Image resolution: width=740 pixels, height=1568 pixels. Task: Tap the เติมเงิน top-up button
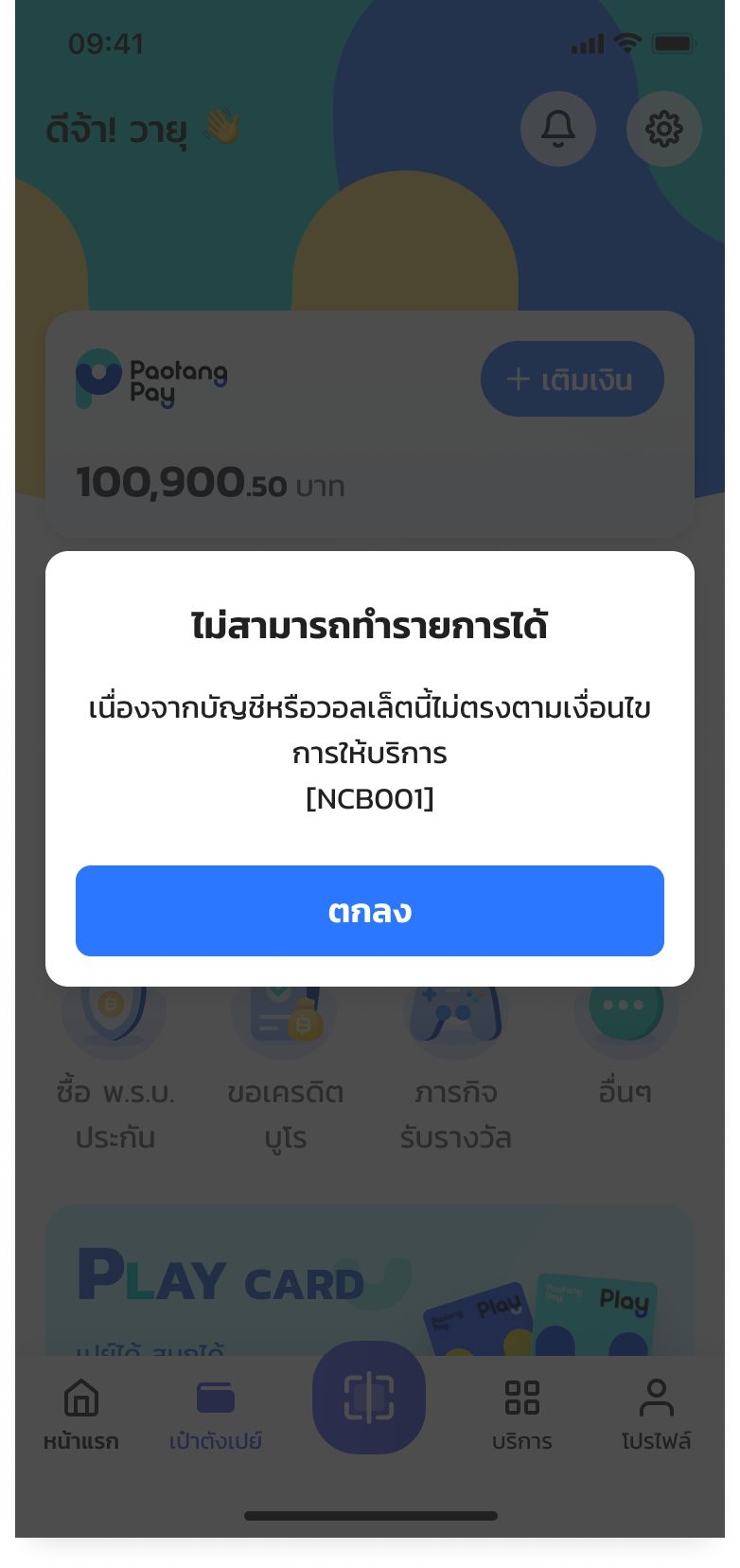(573, 379)
